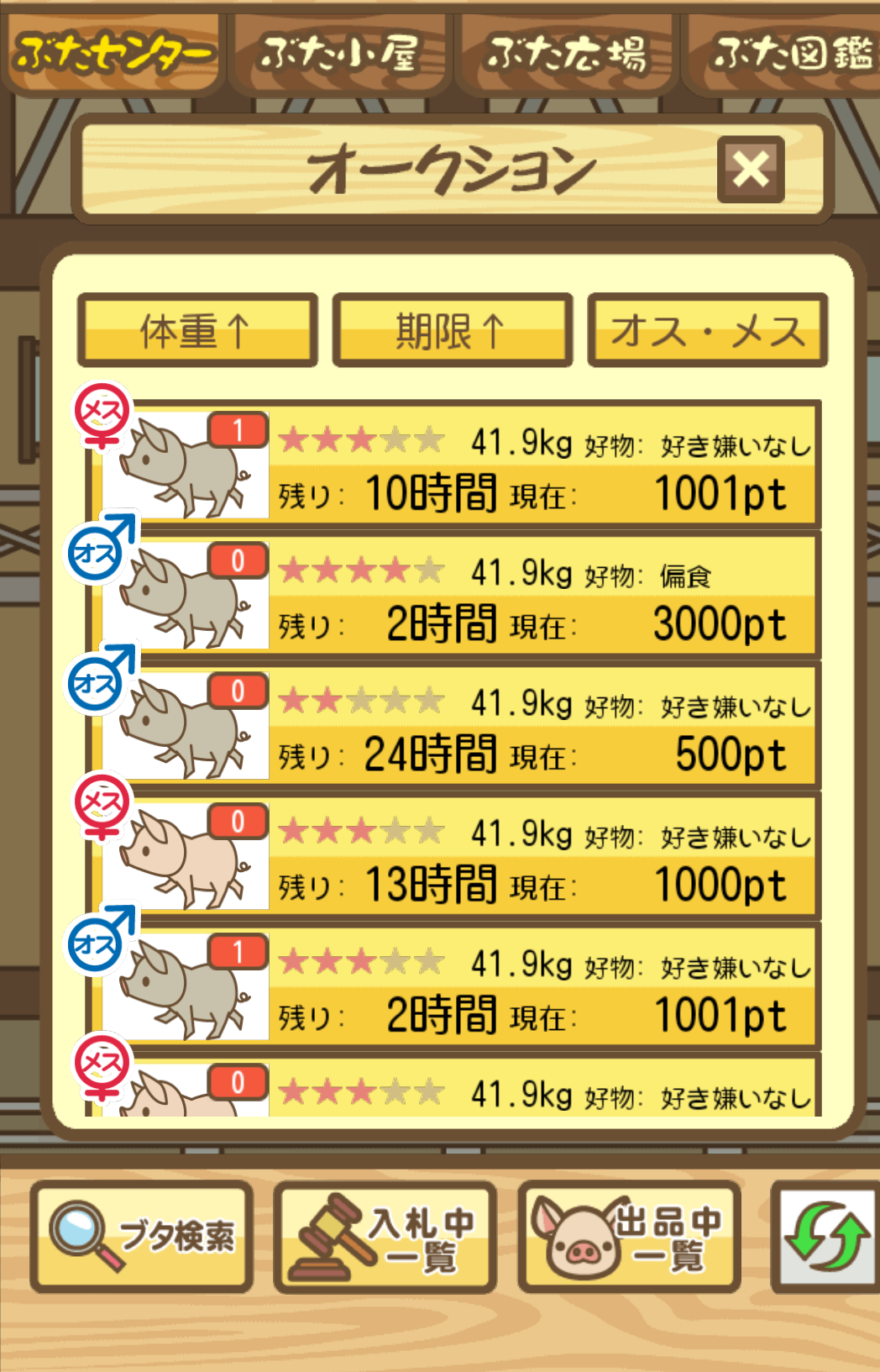880x1372 pixels.
Task: Switch to the ぶた小屋 tab
Action: (x=339, y=54)
